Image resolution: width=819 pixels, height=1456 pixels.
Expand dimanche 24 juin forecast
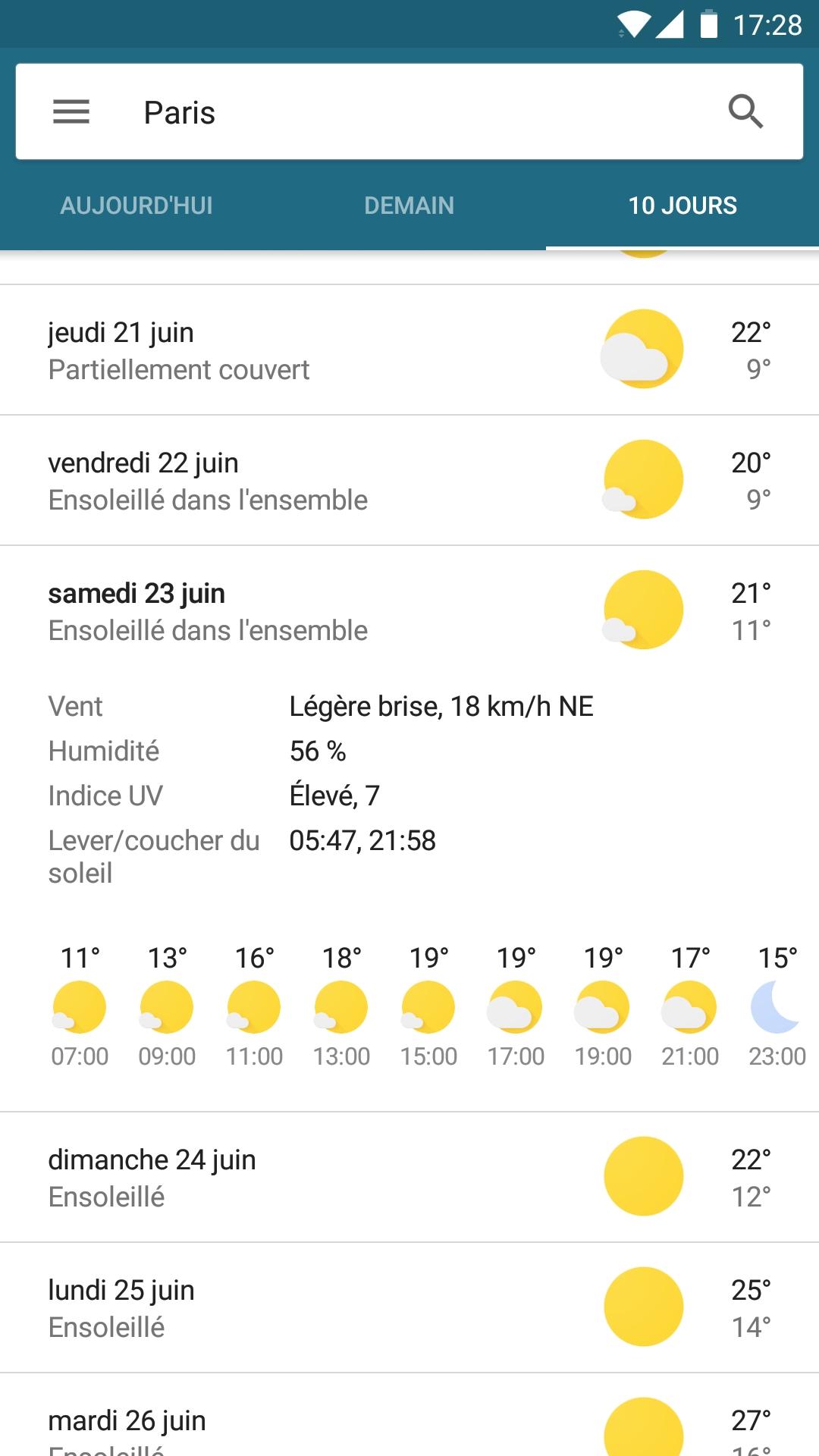[409, 1177]
